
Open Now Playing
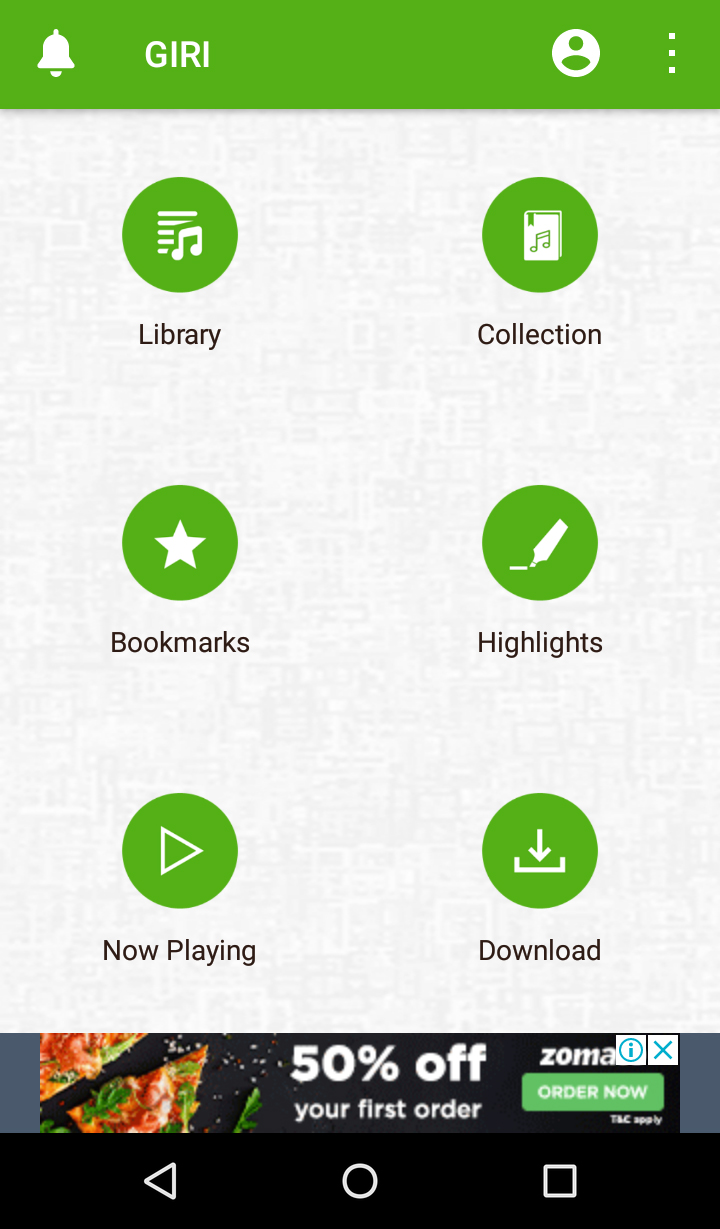[180, 851]
